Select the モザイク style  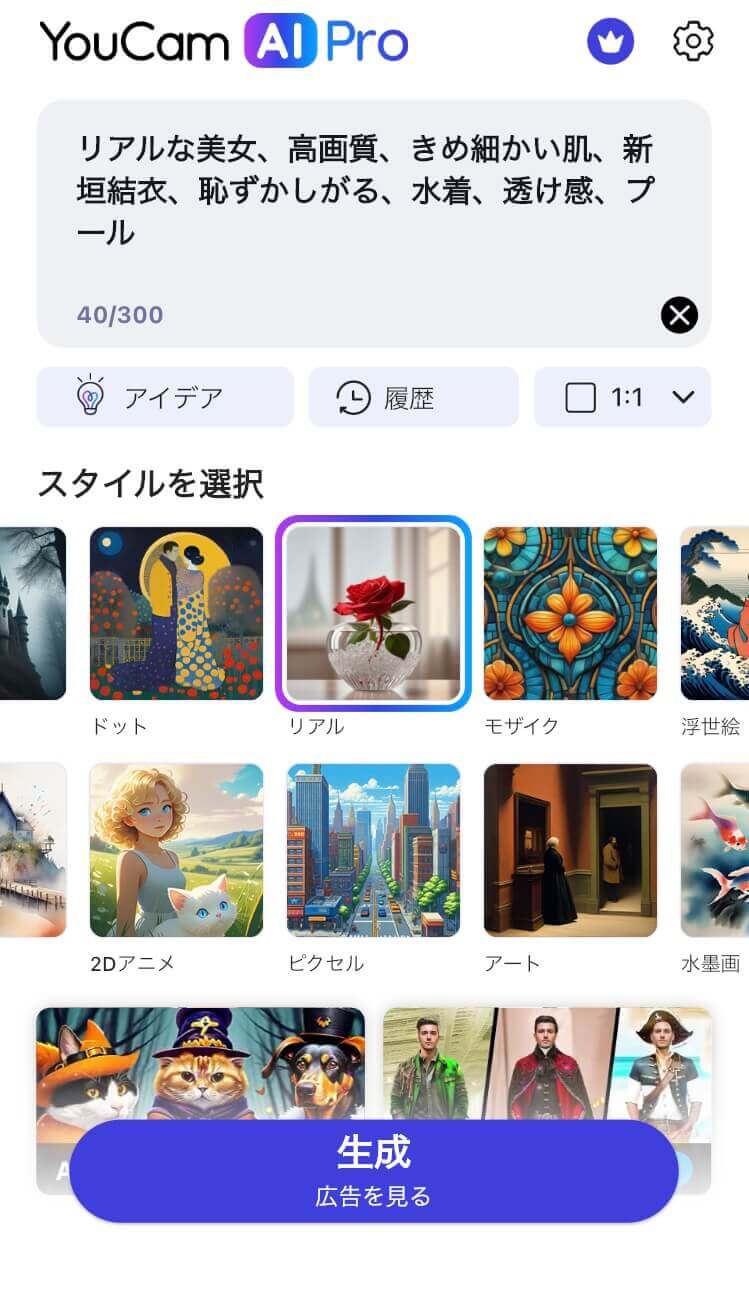570,614
